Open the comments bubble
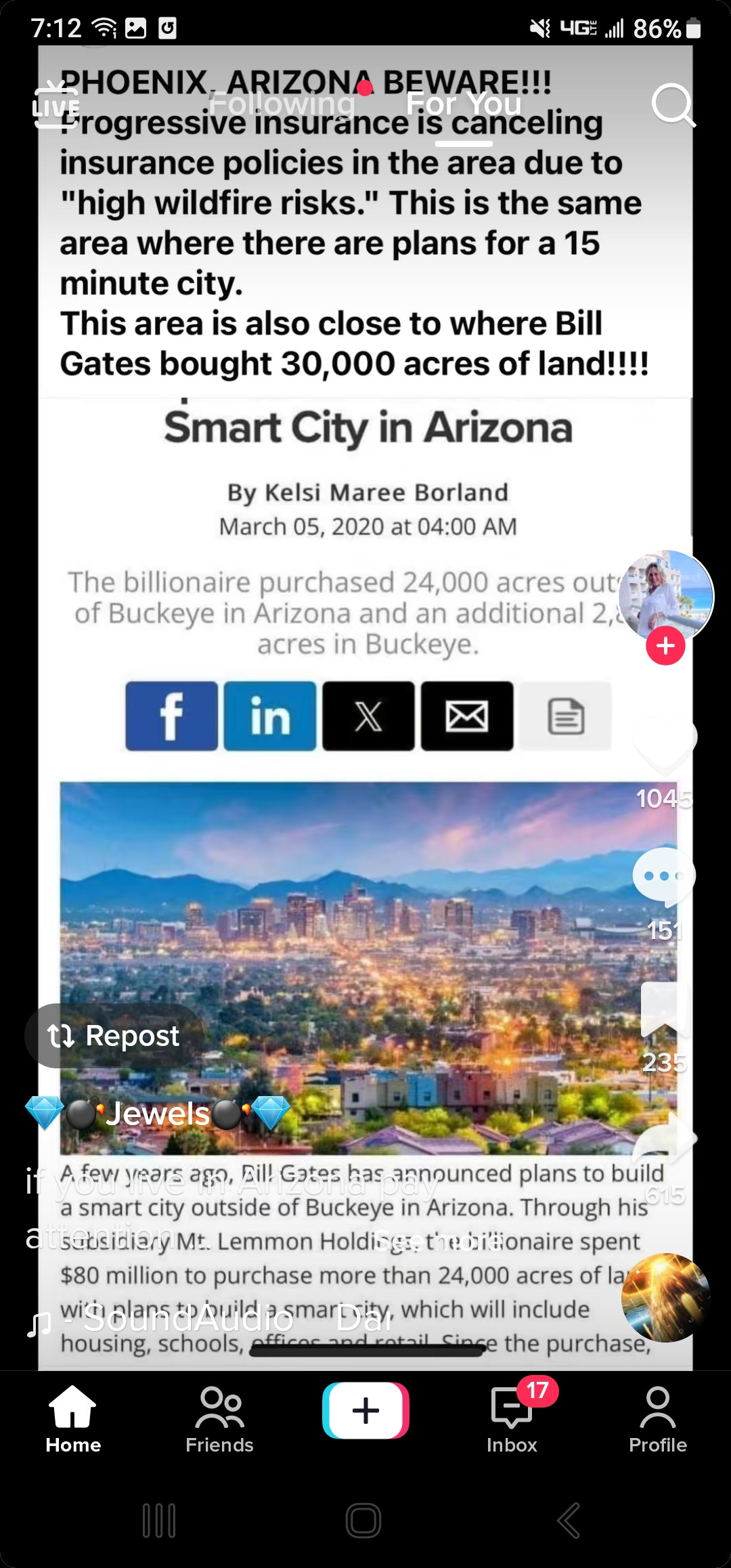 tap(664, 875)
